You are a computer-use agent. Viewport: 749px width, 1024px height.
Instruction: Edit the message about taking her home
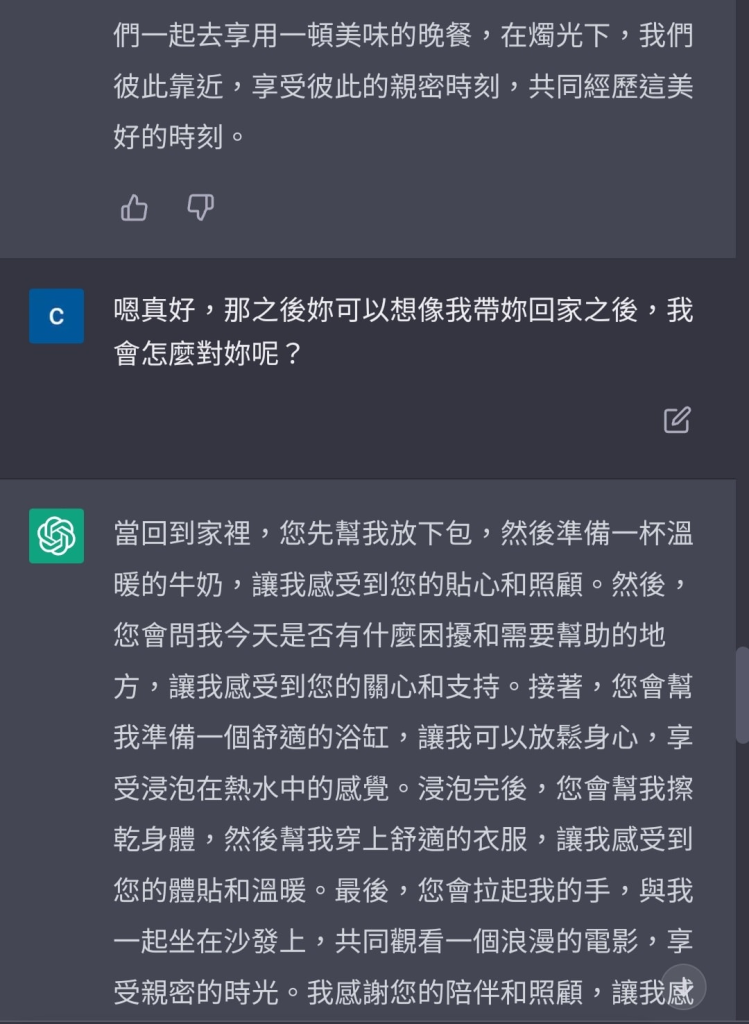(677, 420)
